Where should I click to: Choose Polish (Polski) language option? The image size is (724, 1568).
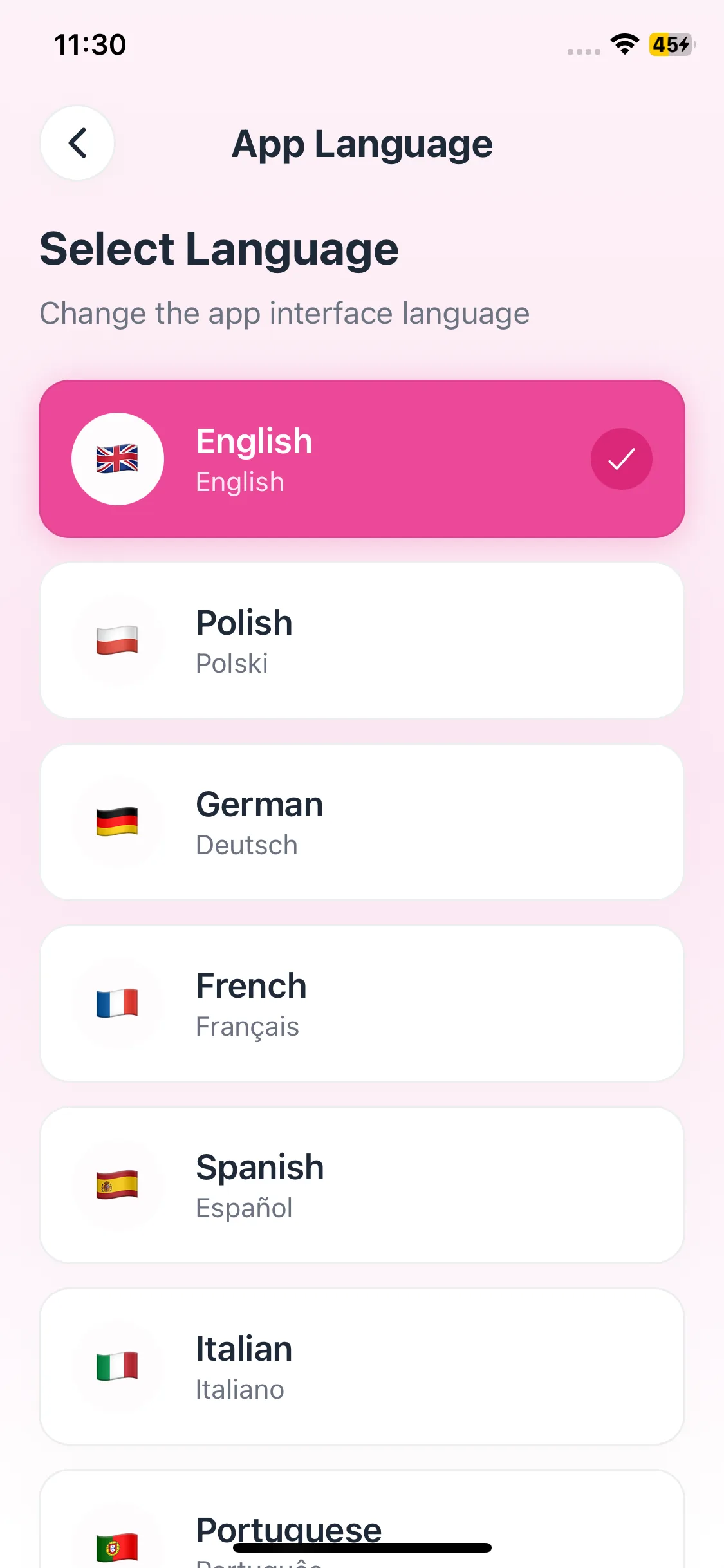click(362, 640)
